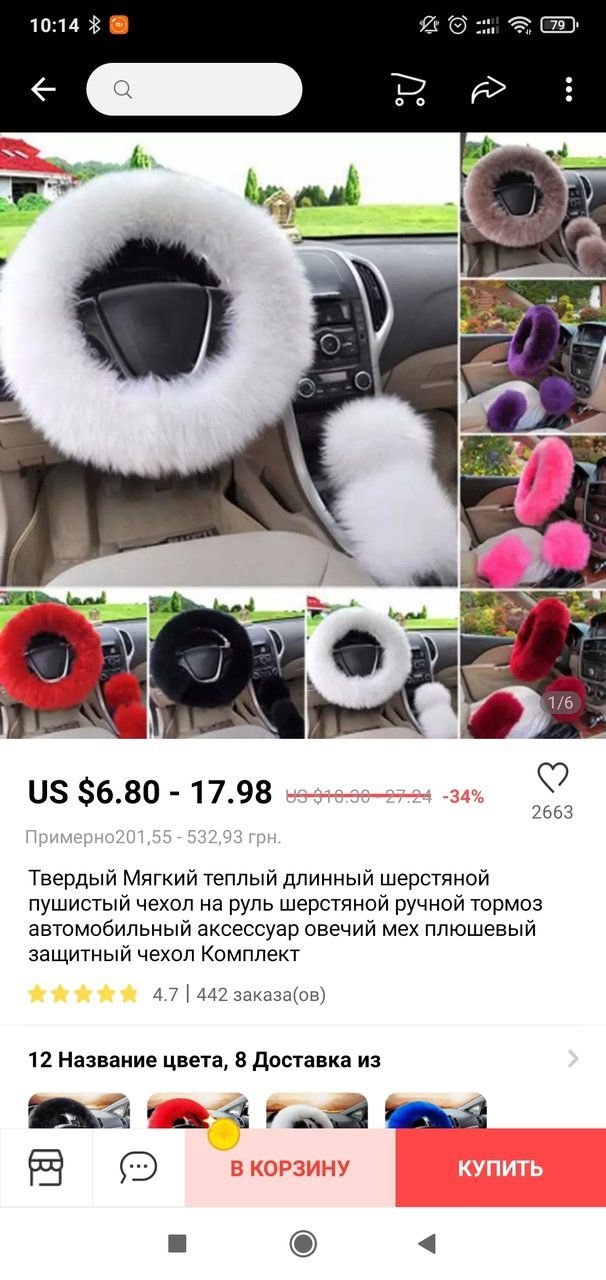Viewport: 606px width, 1280px height.
Task: Add product to wishlist with heart
Action: pyautogui.click(x=552, y=777)
